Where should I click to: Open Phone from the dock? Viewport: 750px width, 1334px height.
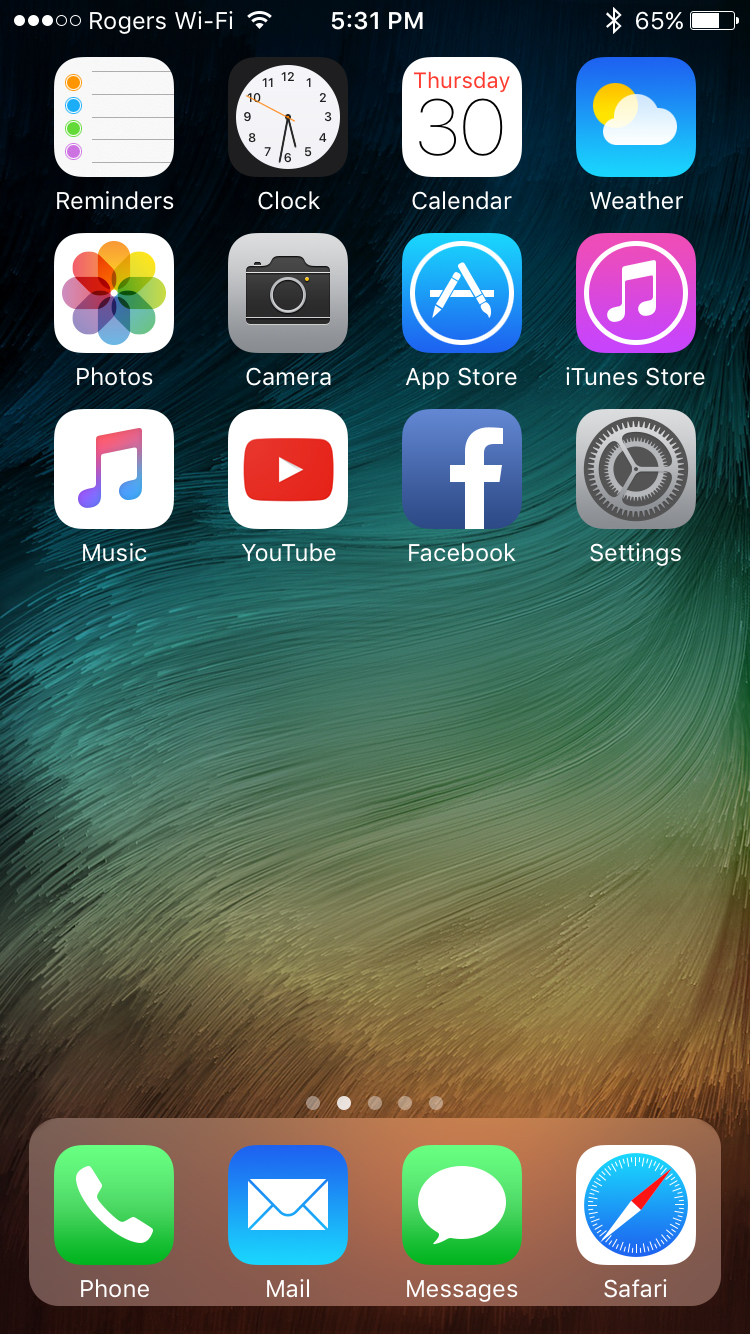tap(114, 1205)
